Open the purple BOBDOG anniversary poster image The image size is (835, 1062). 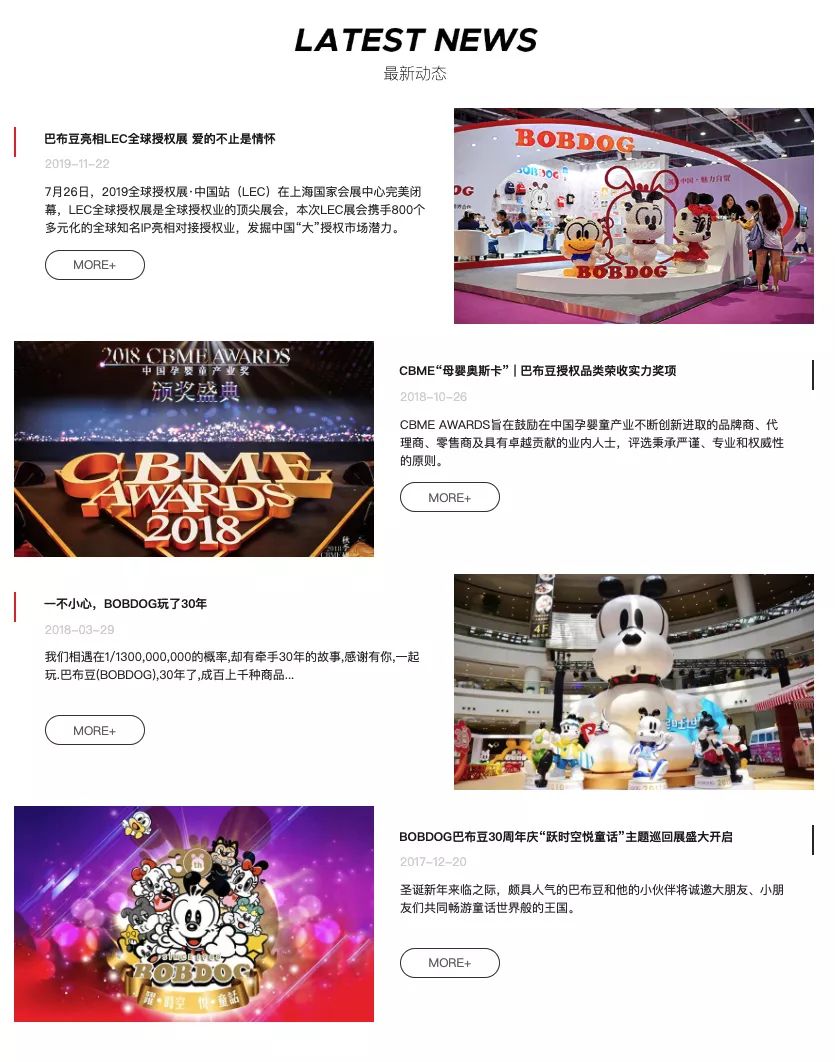click(194, 914)
